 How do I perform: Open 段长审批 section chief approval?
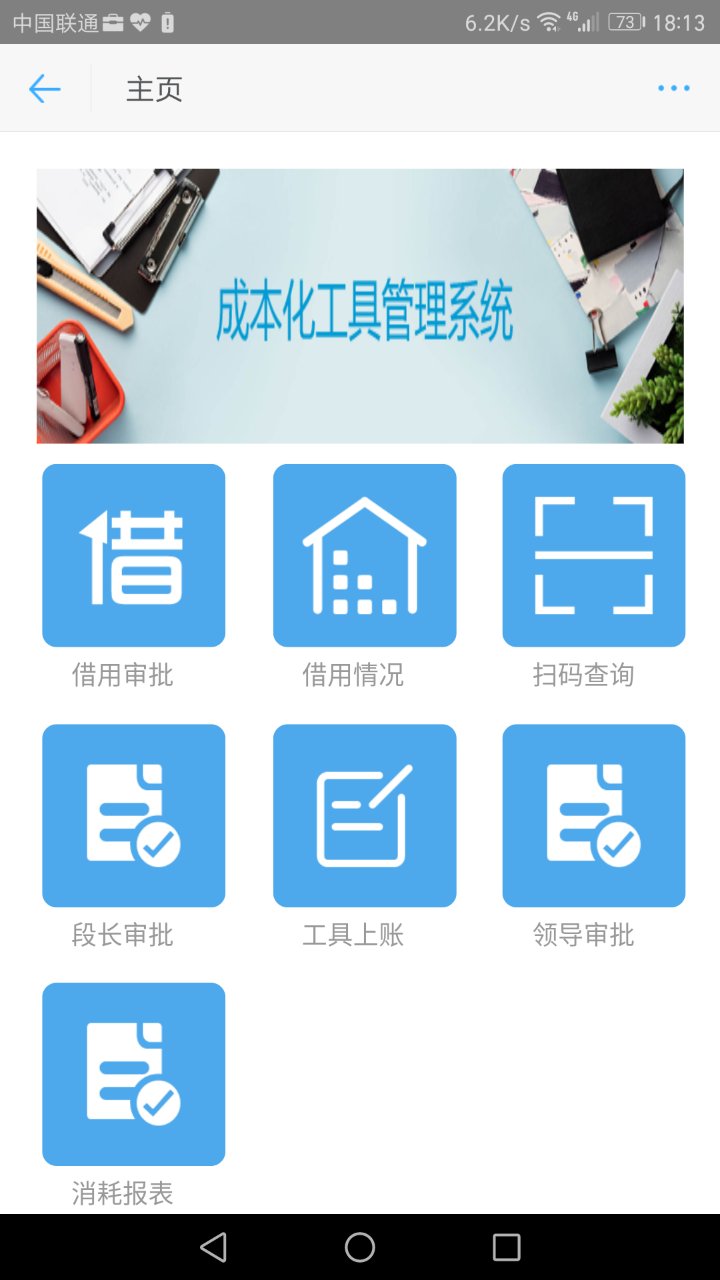[x=133, y=815]
